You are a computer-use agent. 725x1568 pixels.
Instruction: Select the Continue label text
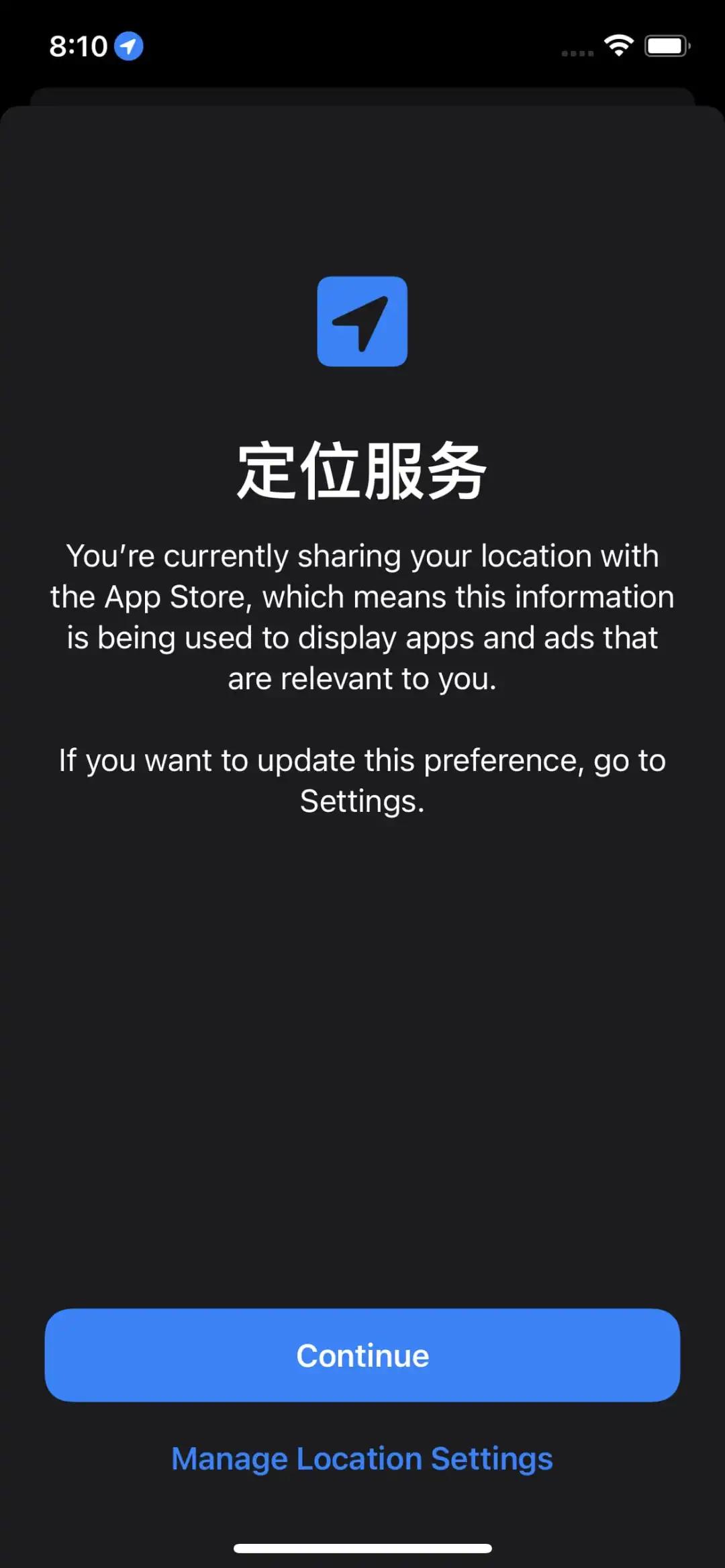pyautogui.click(x=362, y=1355)
